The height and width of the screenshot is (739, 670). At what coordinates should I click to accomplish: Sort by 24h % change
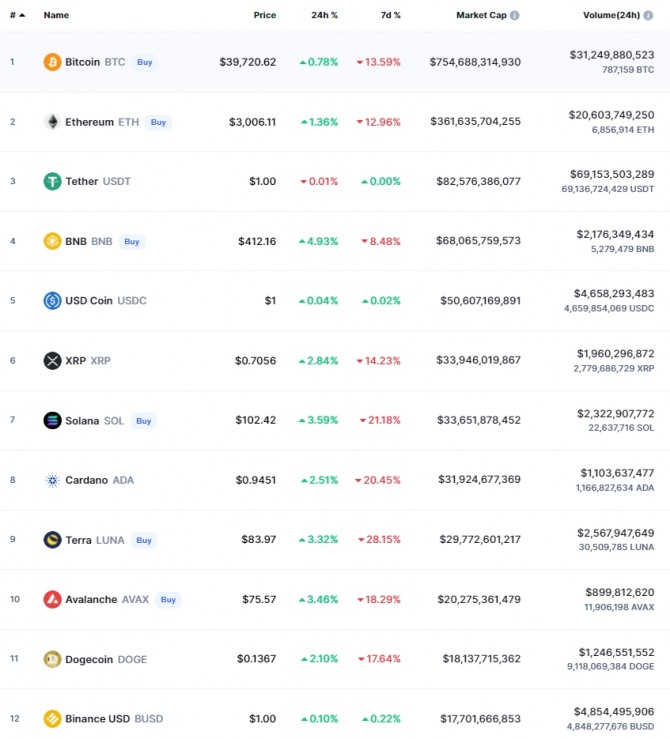324,15
